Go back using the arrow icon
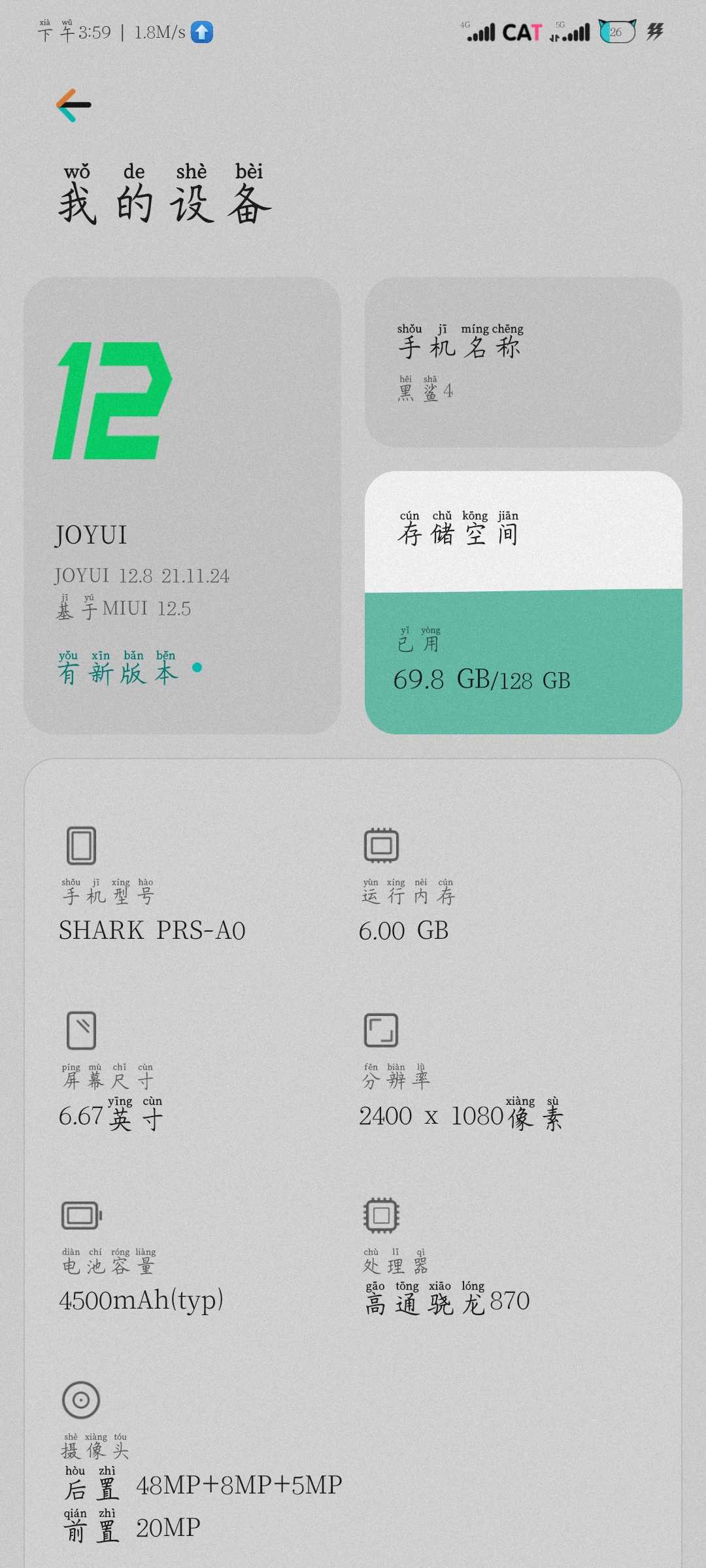The image size is (706, 1568). pyautogui.click(x=74, y=105)
